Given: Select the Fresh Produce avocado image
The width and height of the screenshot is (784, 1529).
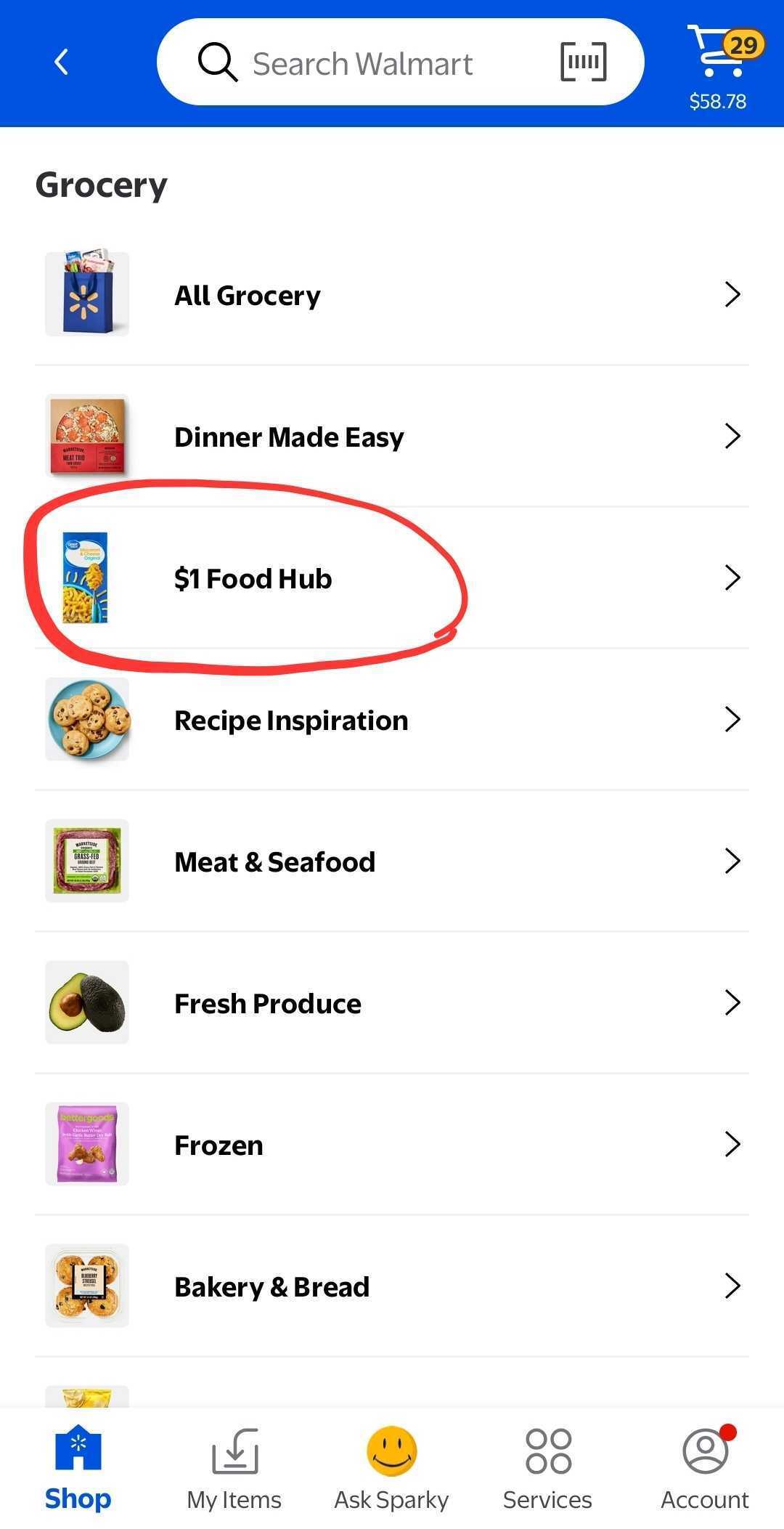Looking at the screenshot, I should pyautogui.click(x=86, y=1002).
